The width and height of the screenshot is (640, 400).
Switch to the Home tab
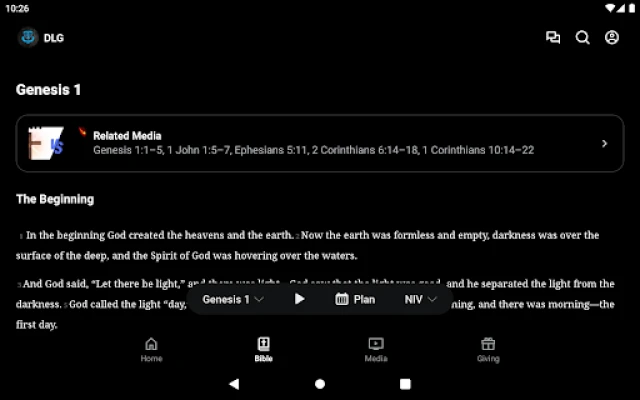[x=151, y=349]
